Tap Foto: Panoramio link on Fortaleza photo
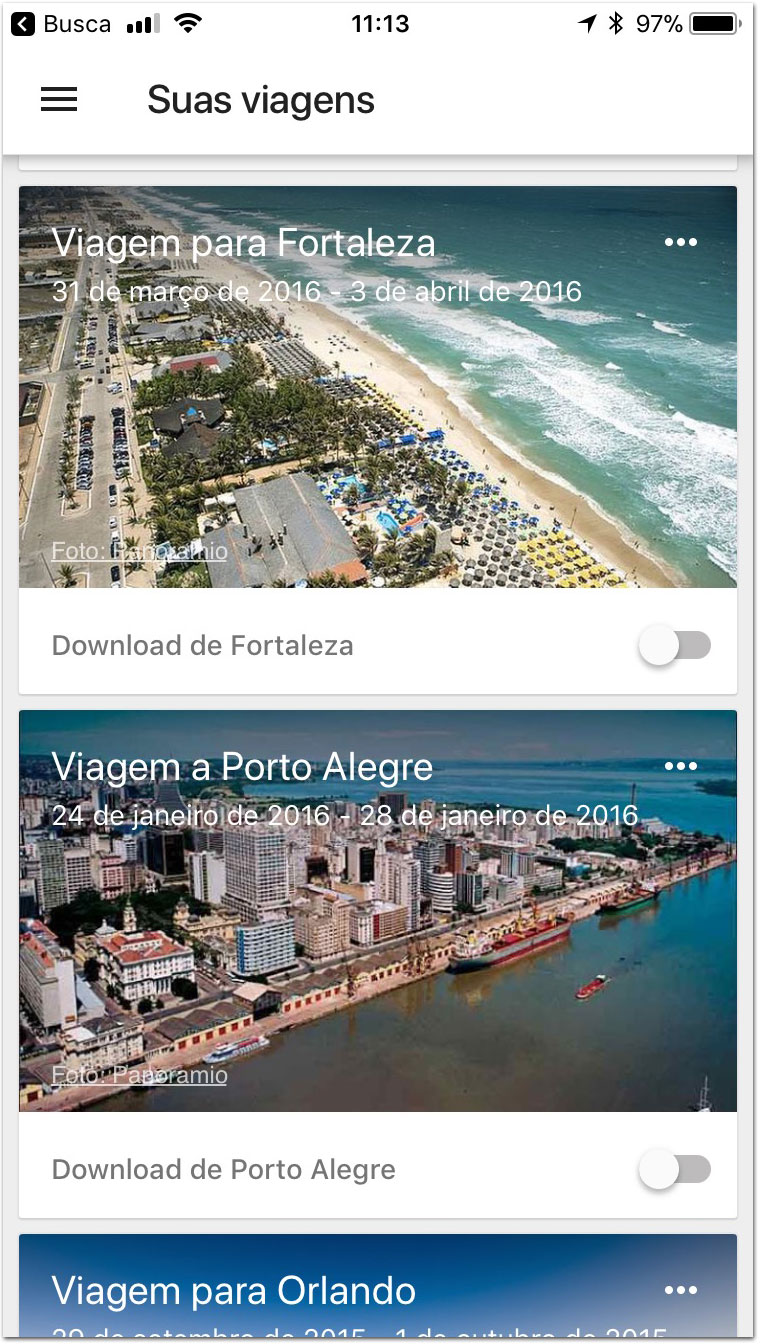This screenshot has height=1344, width=760. point(139,551)
